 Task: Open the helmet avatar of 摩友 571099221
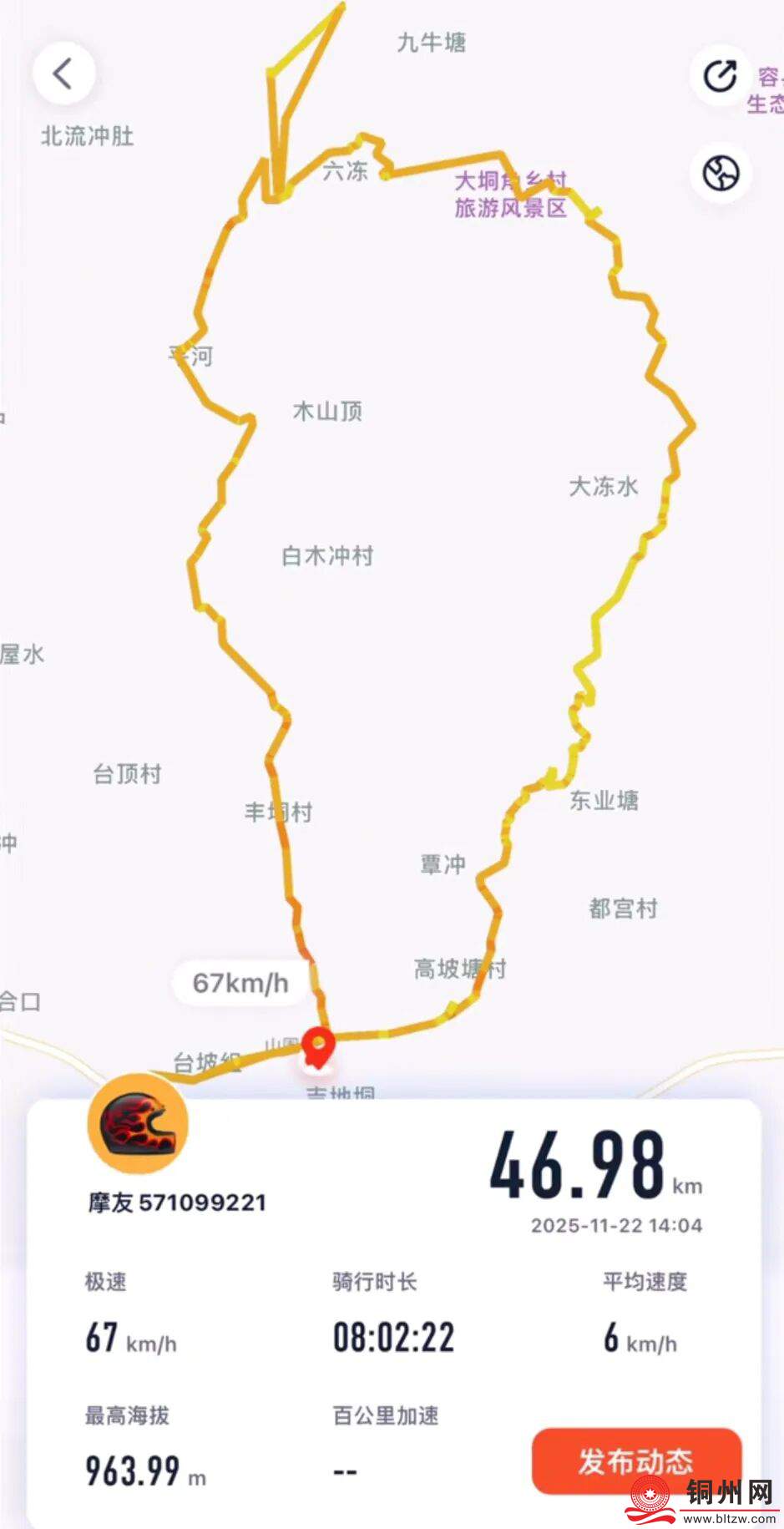click(x=139, y=1124)
